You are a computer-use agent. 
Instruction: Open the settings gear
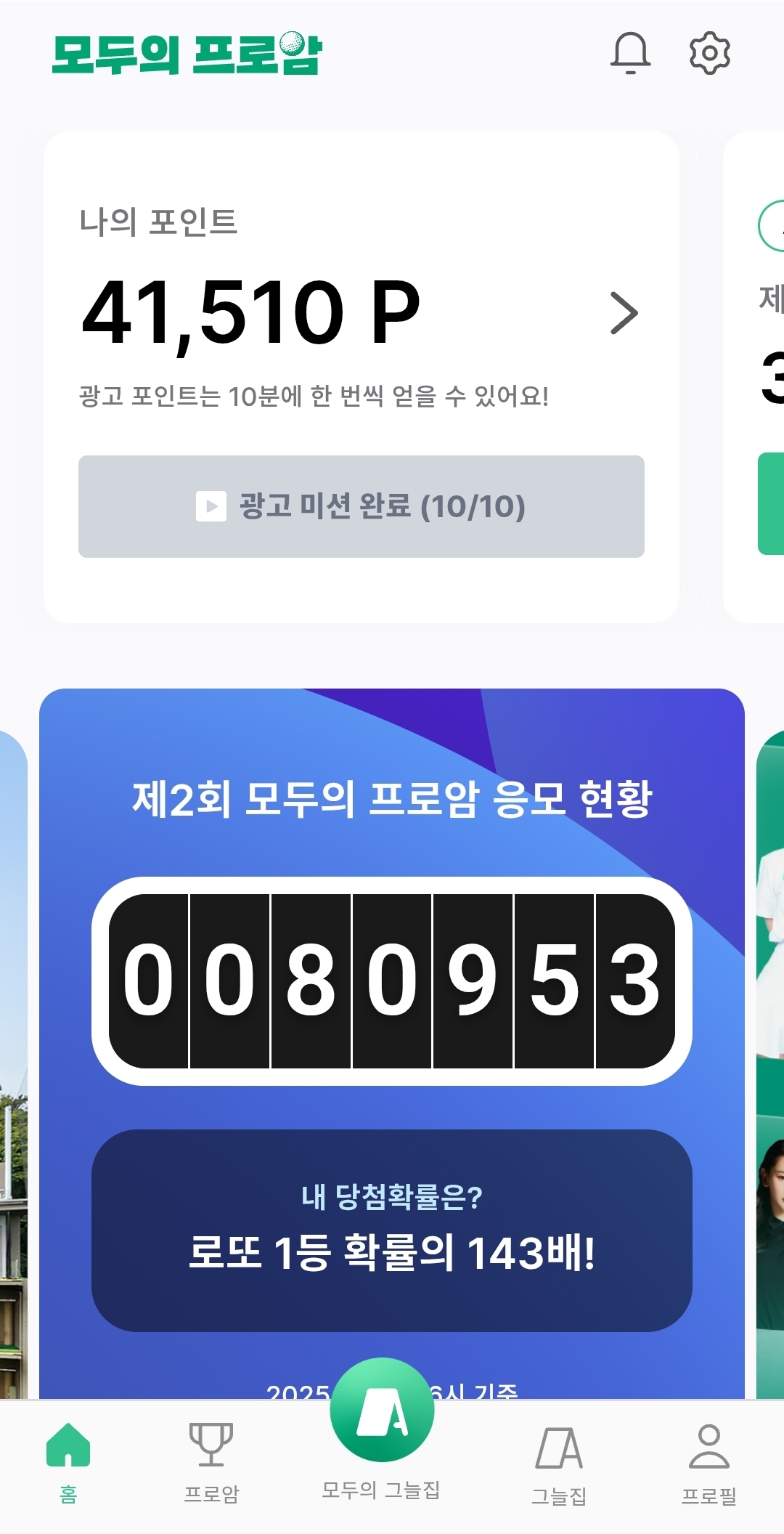(709, 53)
